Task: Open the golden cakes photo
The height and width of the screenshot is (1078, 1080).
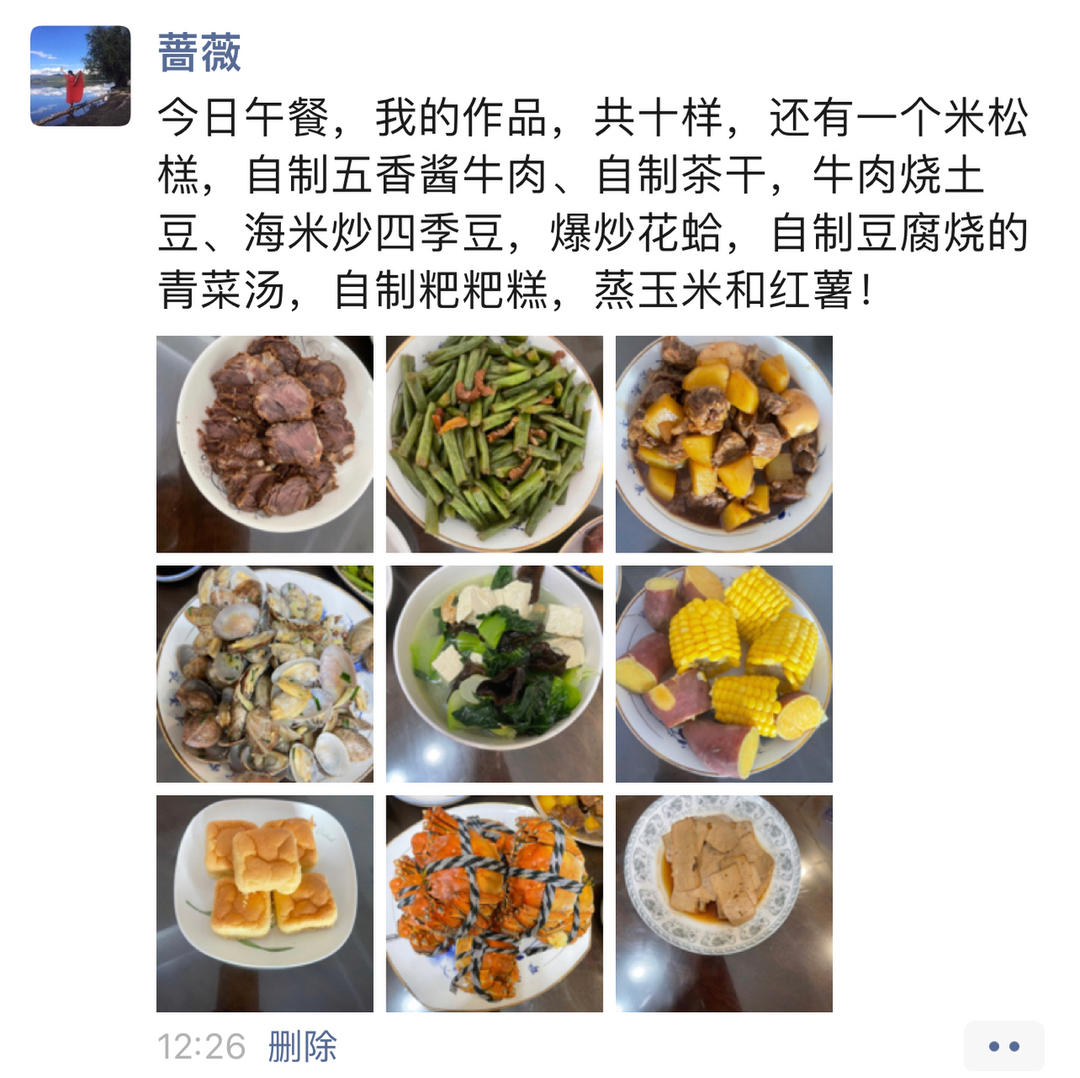Action: pos(264,903)
